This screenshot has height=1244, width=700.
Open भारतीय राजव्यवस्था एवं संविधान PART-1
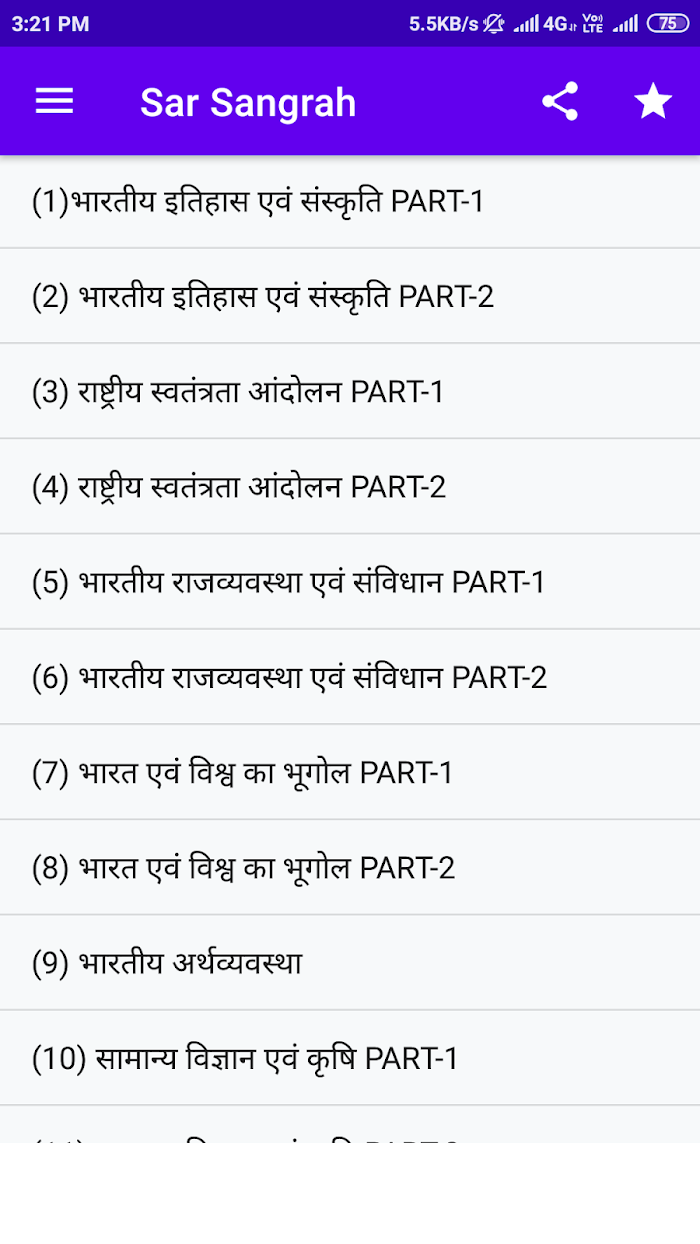tap(350, 582)
